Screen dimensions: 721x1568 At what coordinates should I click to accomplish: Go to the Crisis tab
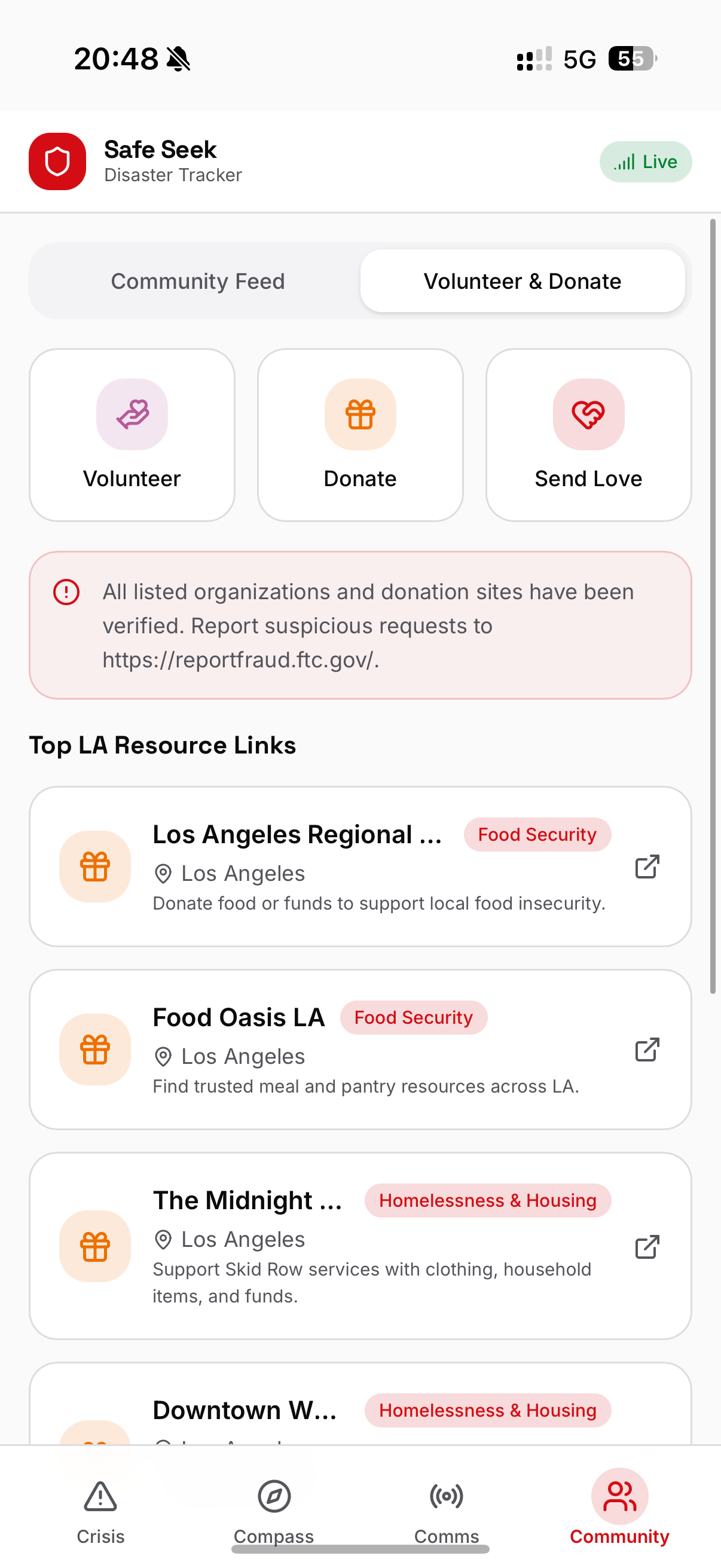[x=100, y=1509]
